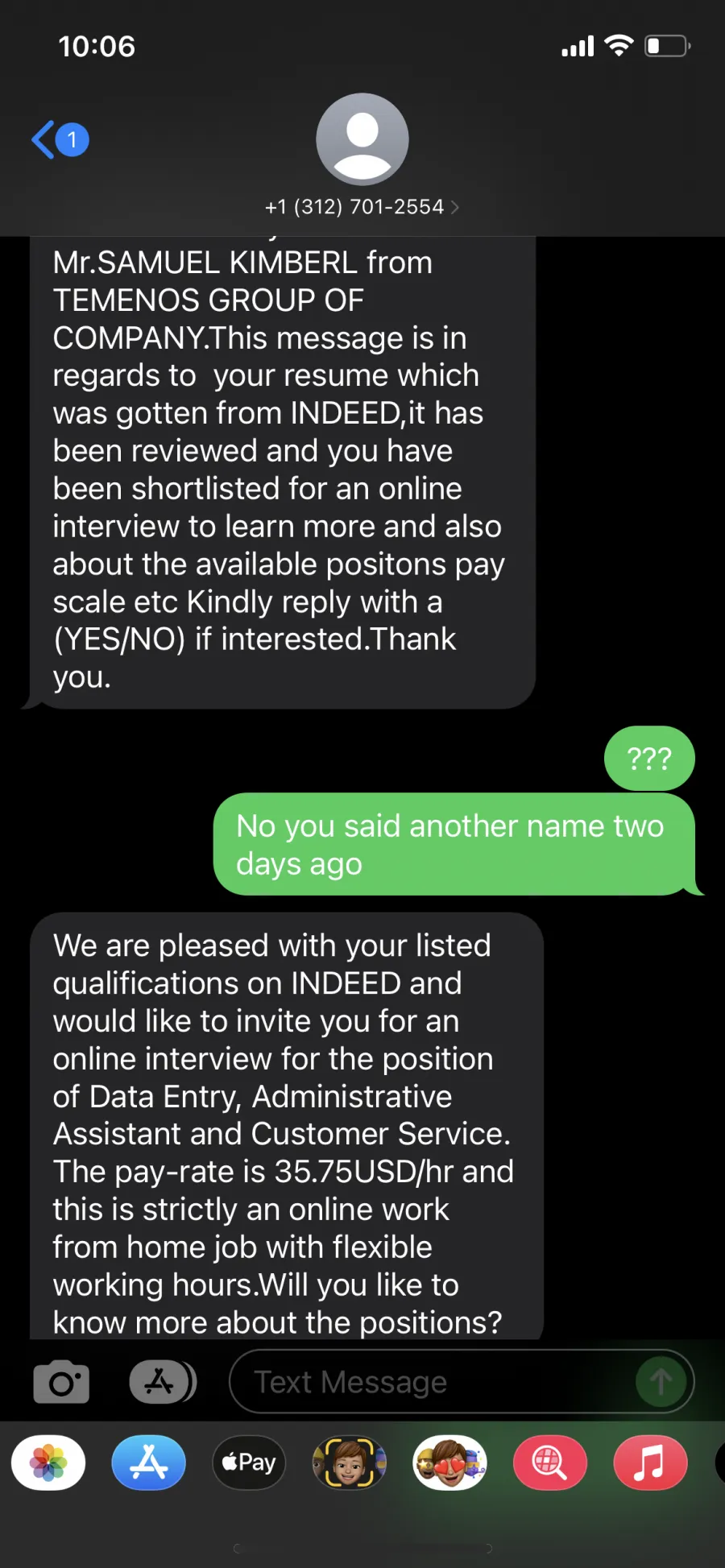Open the Music app in drawer
Screen dimensions: 725x1568
650,1463
